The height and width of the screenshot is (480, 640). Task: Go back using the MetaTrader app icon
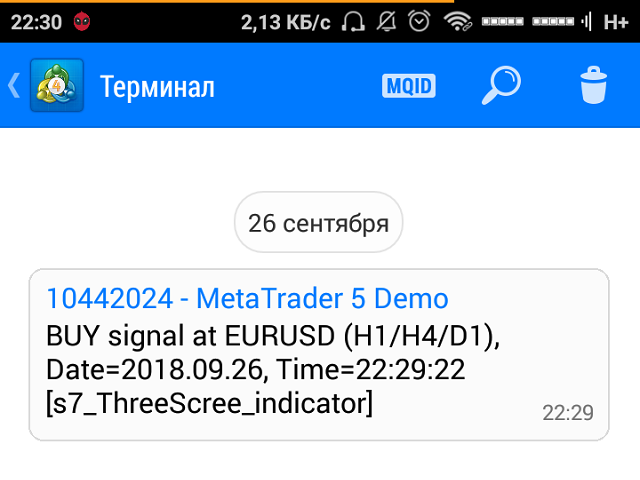click(54, 86)
